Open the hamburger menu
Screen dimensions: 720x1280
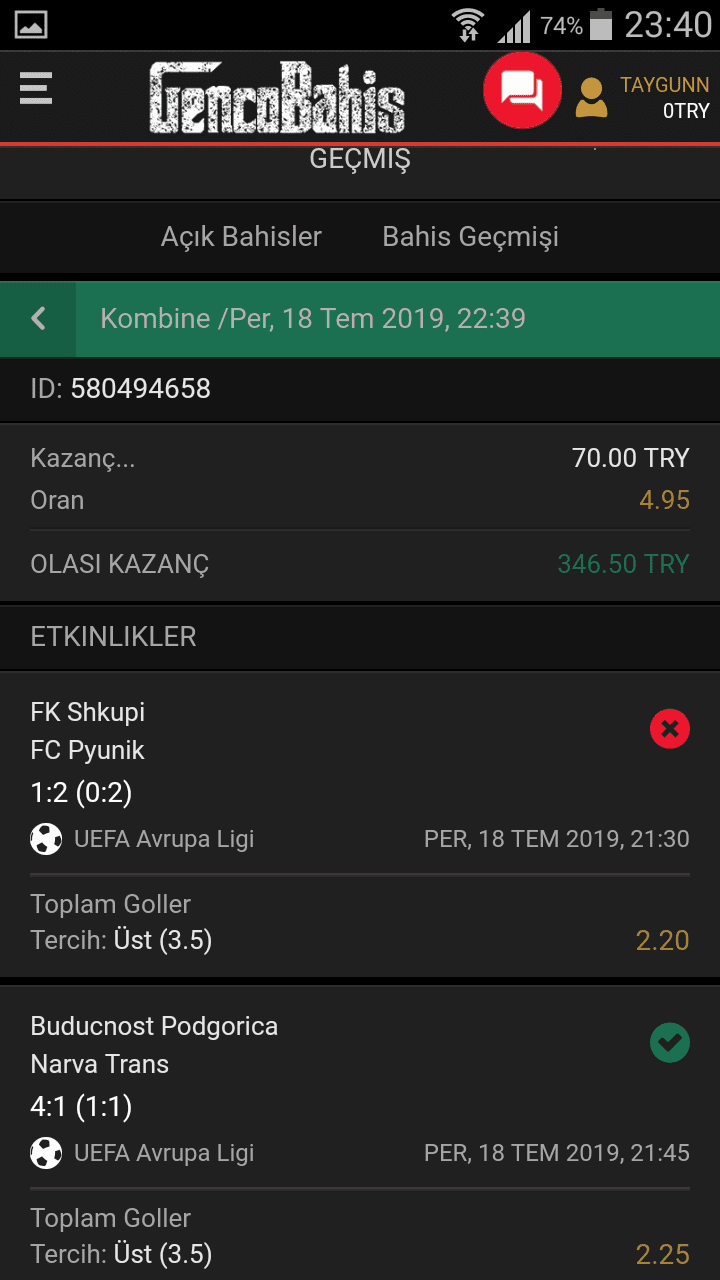tap(35, 89)
